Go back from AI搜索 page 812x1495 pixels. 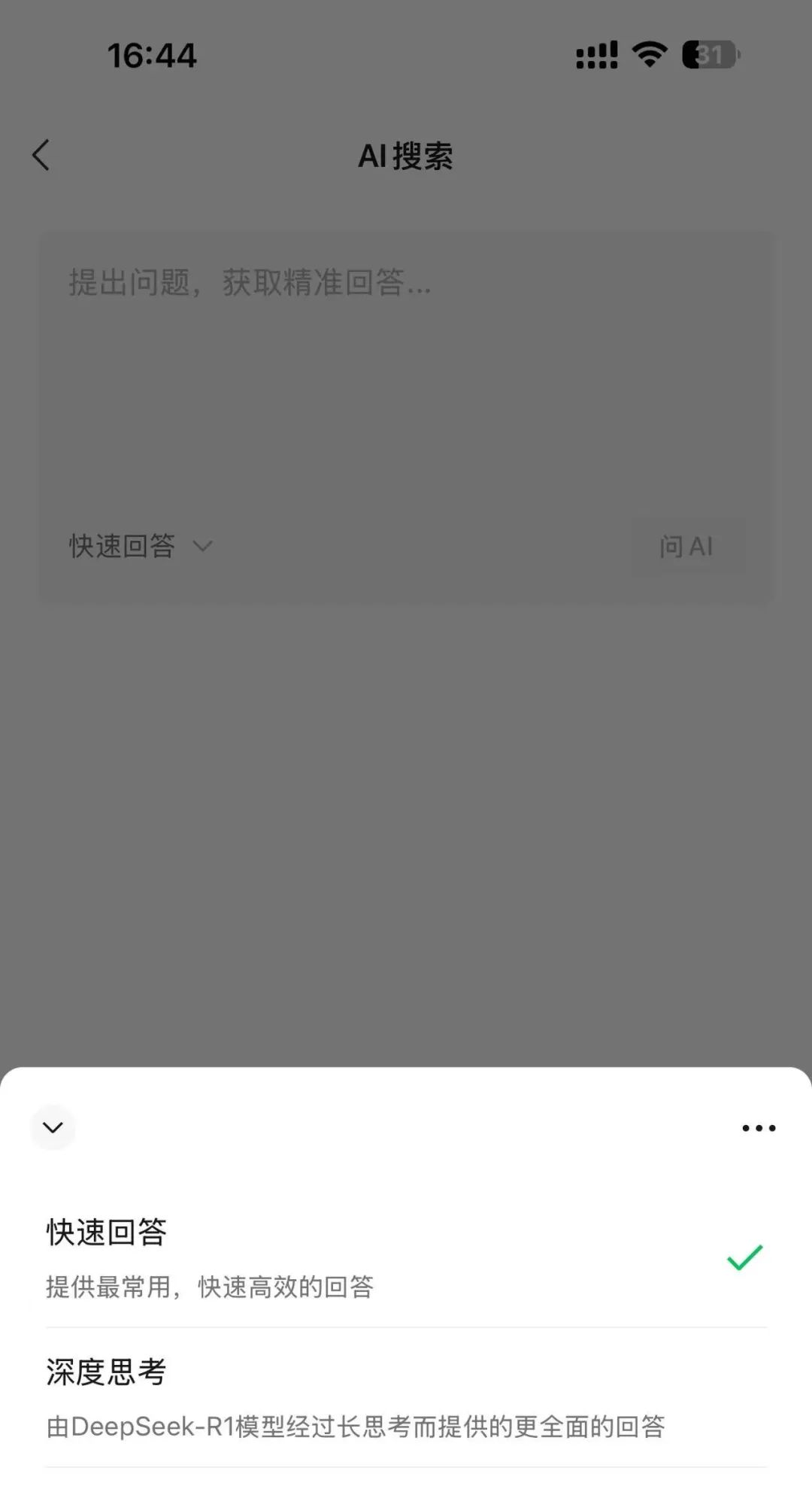41,156
